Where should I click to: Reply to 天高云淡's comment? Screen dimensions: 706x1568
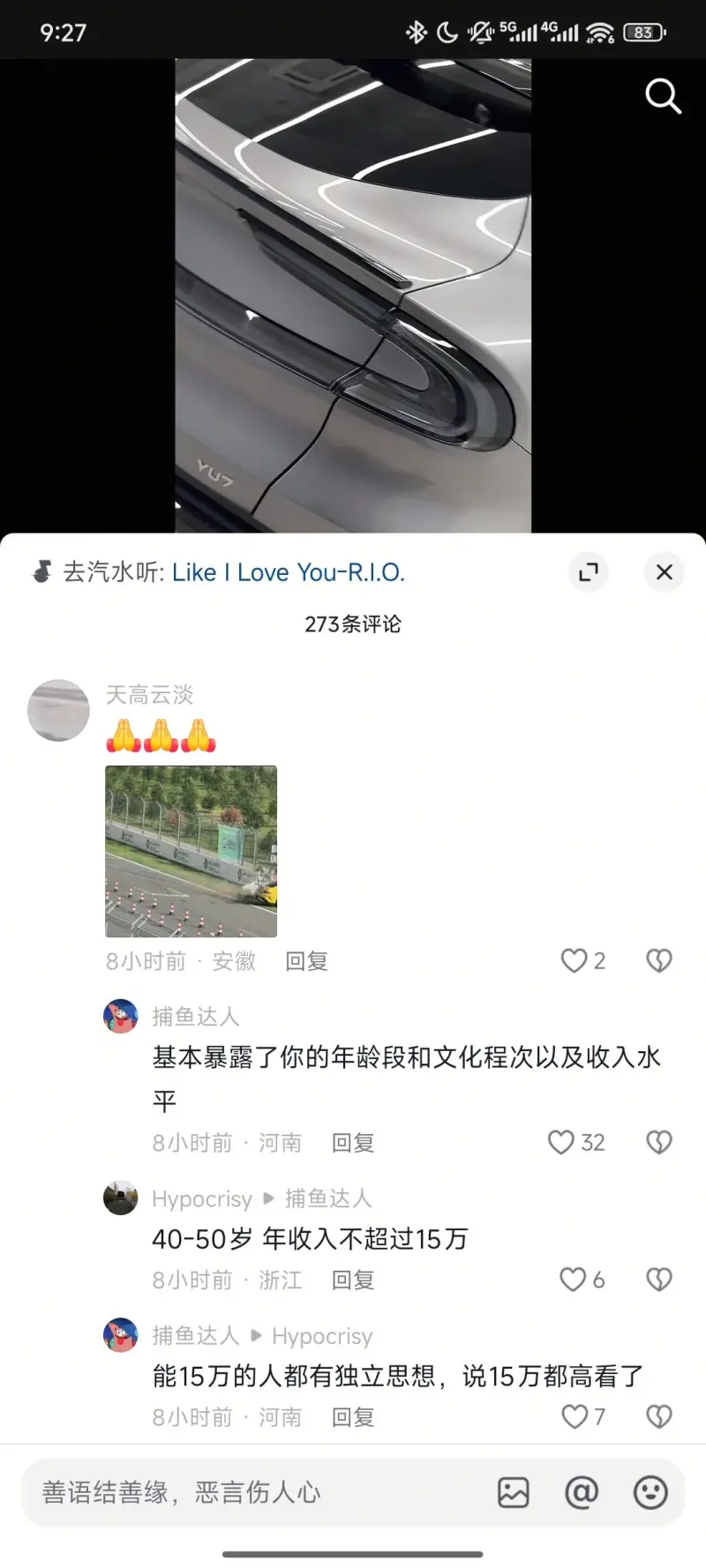point(306,961)
